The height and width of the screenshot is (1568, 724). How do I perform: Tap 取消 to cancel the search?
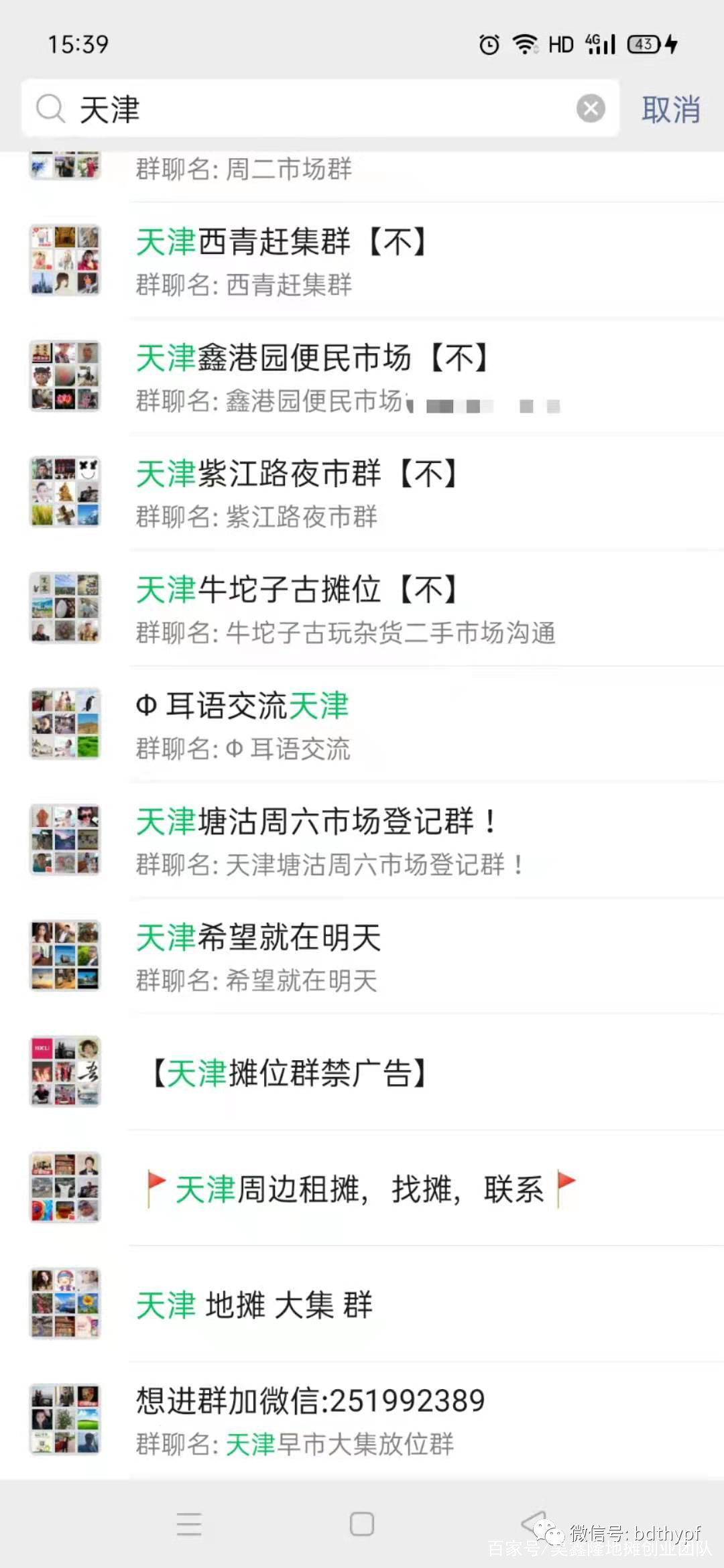click(670, 109)
